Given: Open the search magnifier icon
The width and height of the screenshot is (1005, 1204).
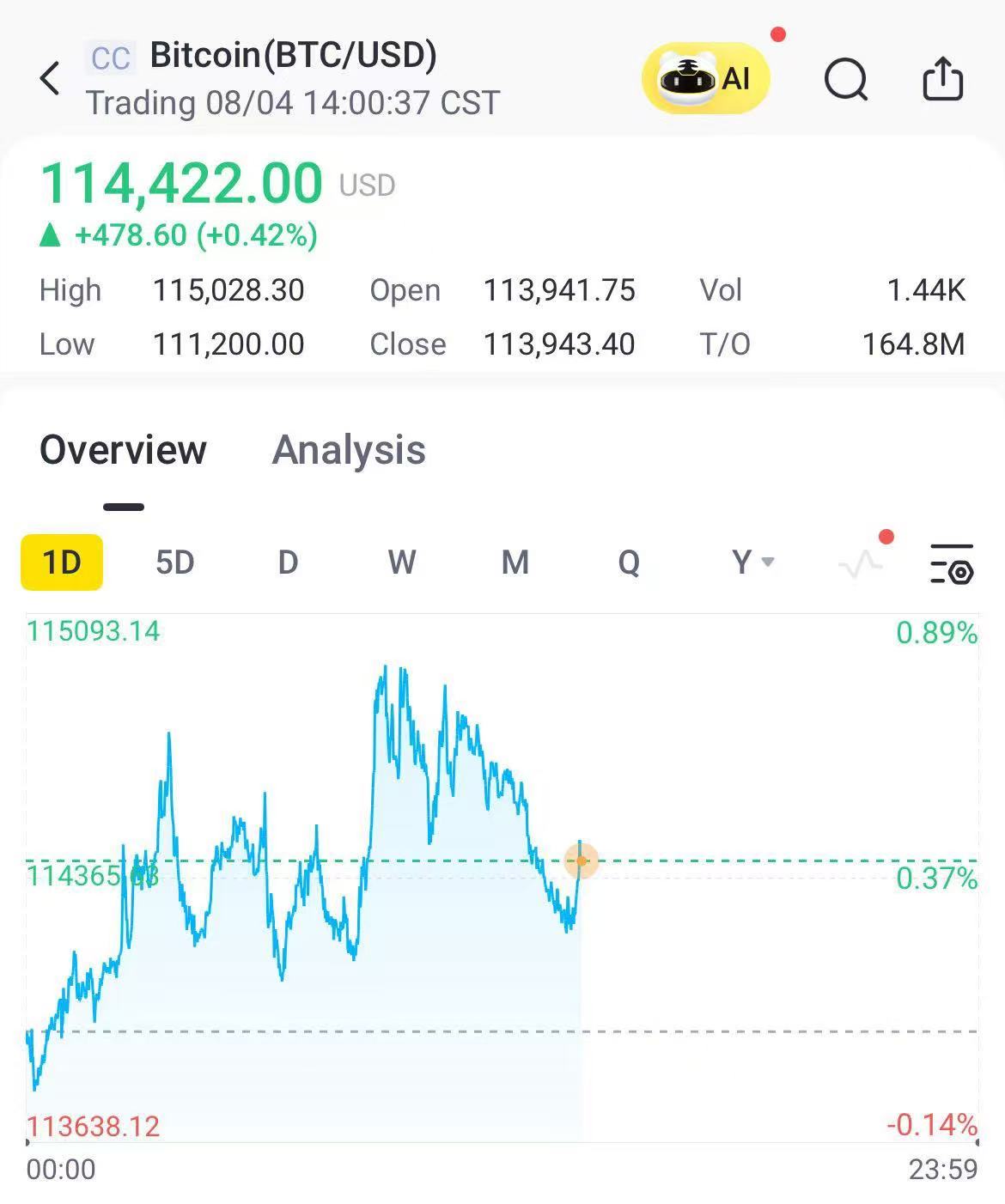Looking at the screenshot, I should 846,80.
